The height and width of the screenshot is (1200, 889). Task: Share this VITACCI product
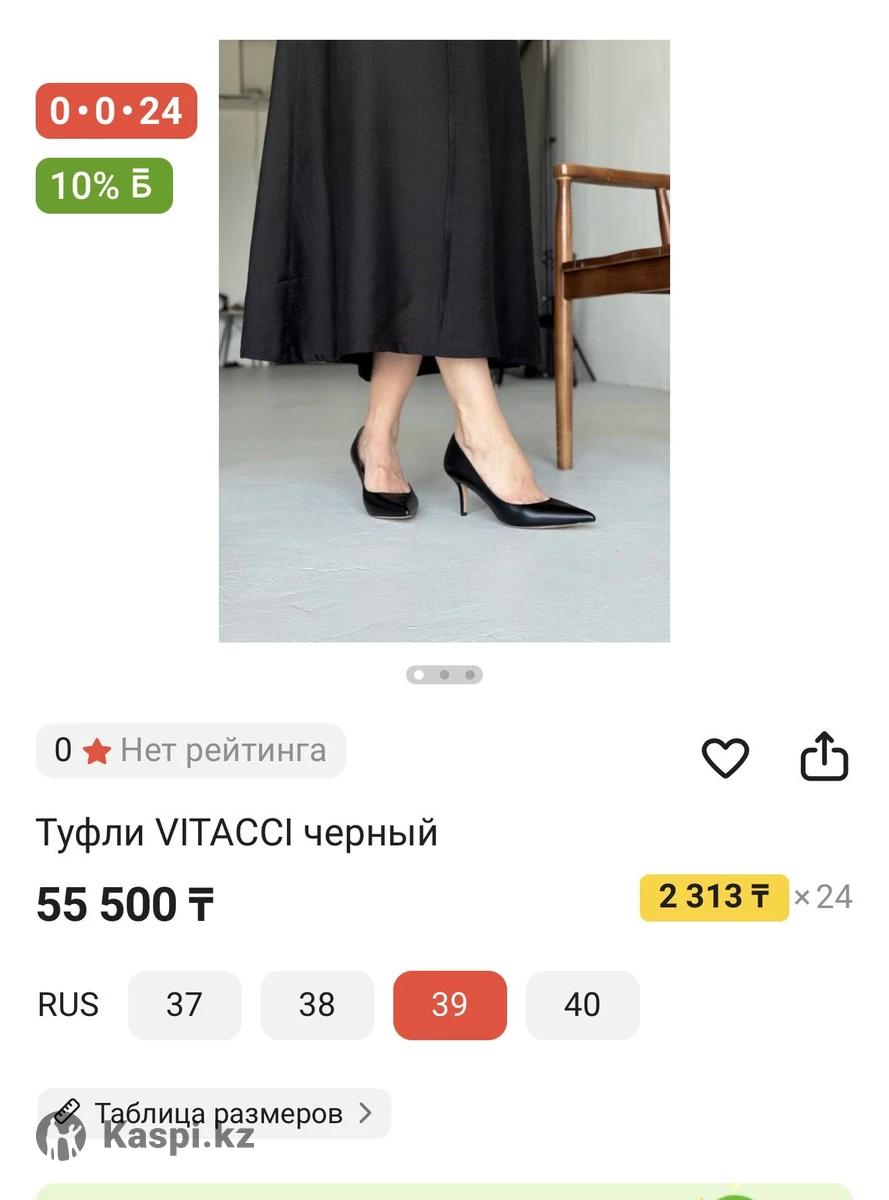825,756
